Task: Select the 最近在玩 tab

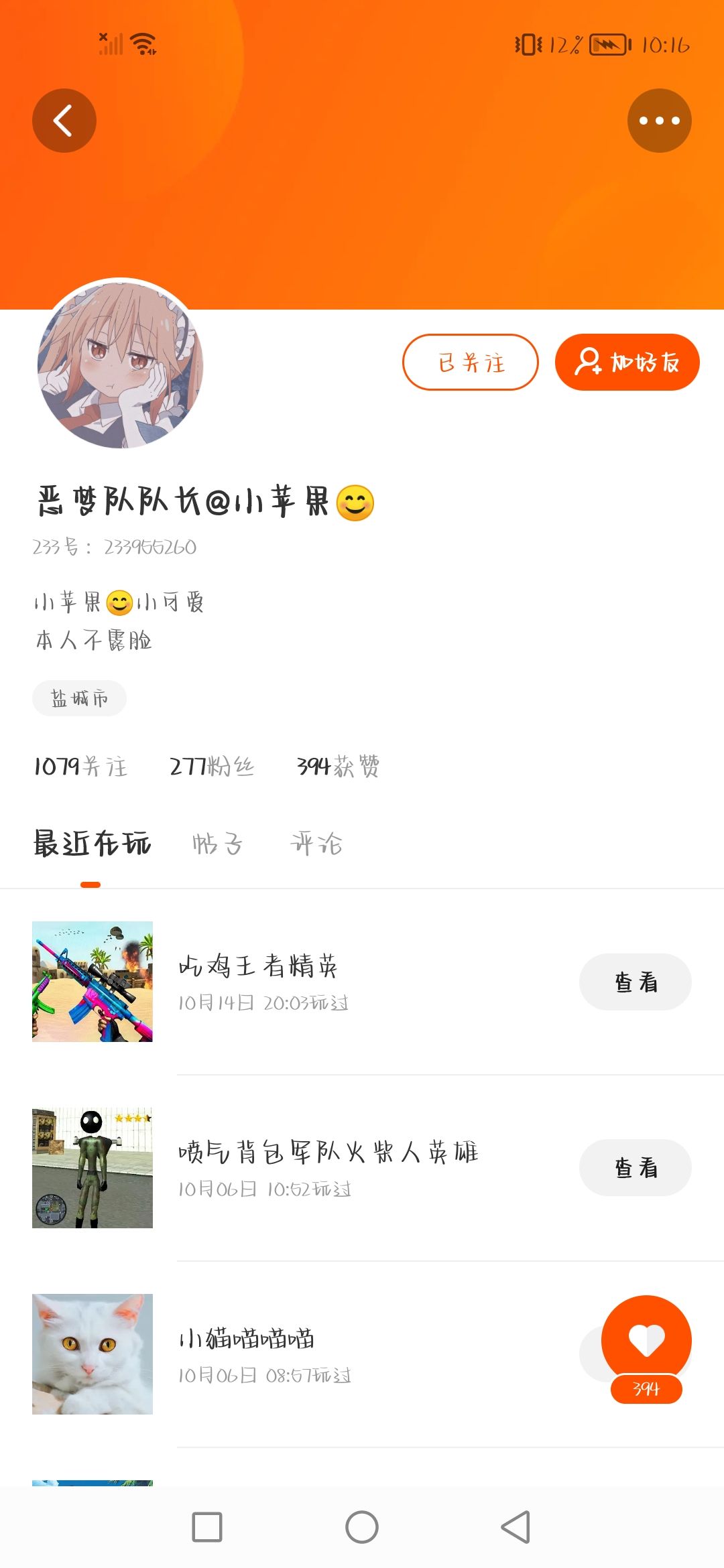Action: pos(92,844)
